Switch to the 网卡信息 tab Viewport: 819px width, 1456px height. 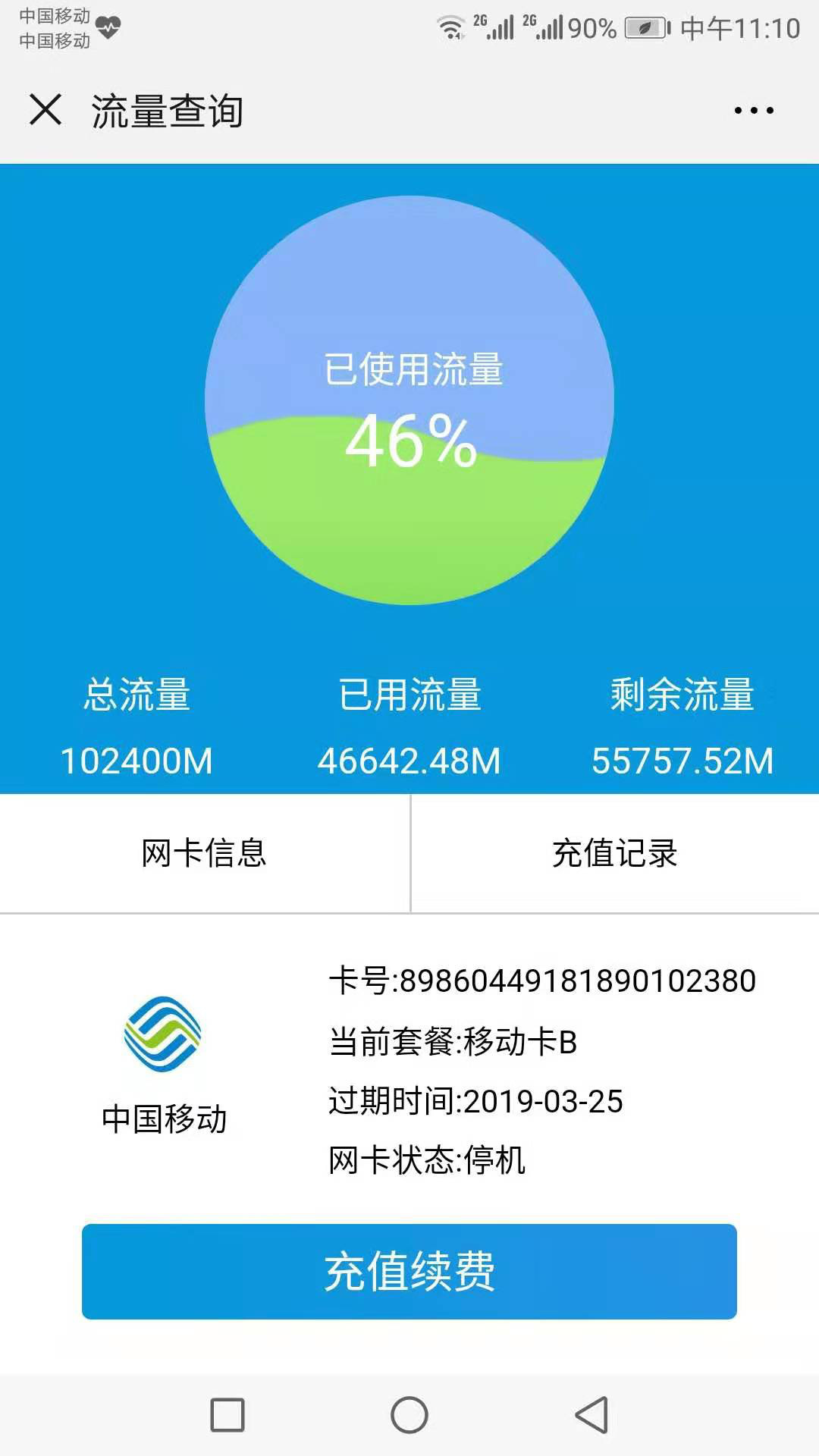coord(205,853)
